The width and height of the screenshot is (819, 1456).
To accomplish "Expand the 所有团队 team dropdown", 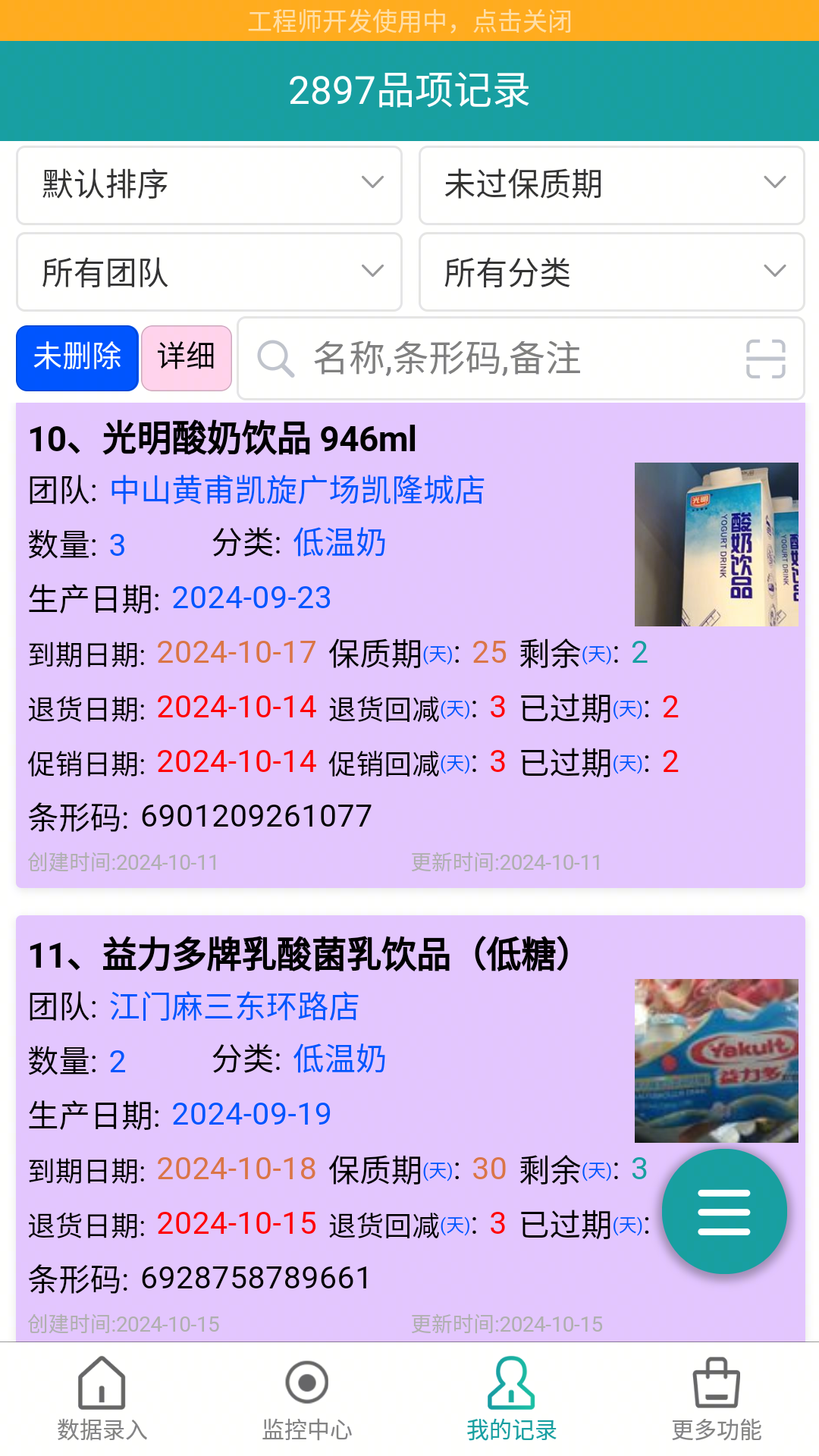I will coord(209,271).
